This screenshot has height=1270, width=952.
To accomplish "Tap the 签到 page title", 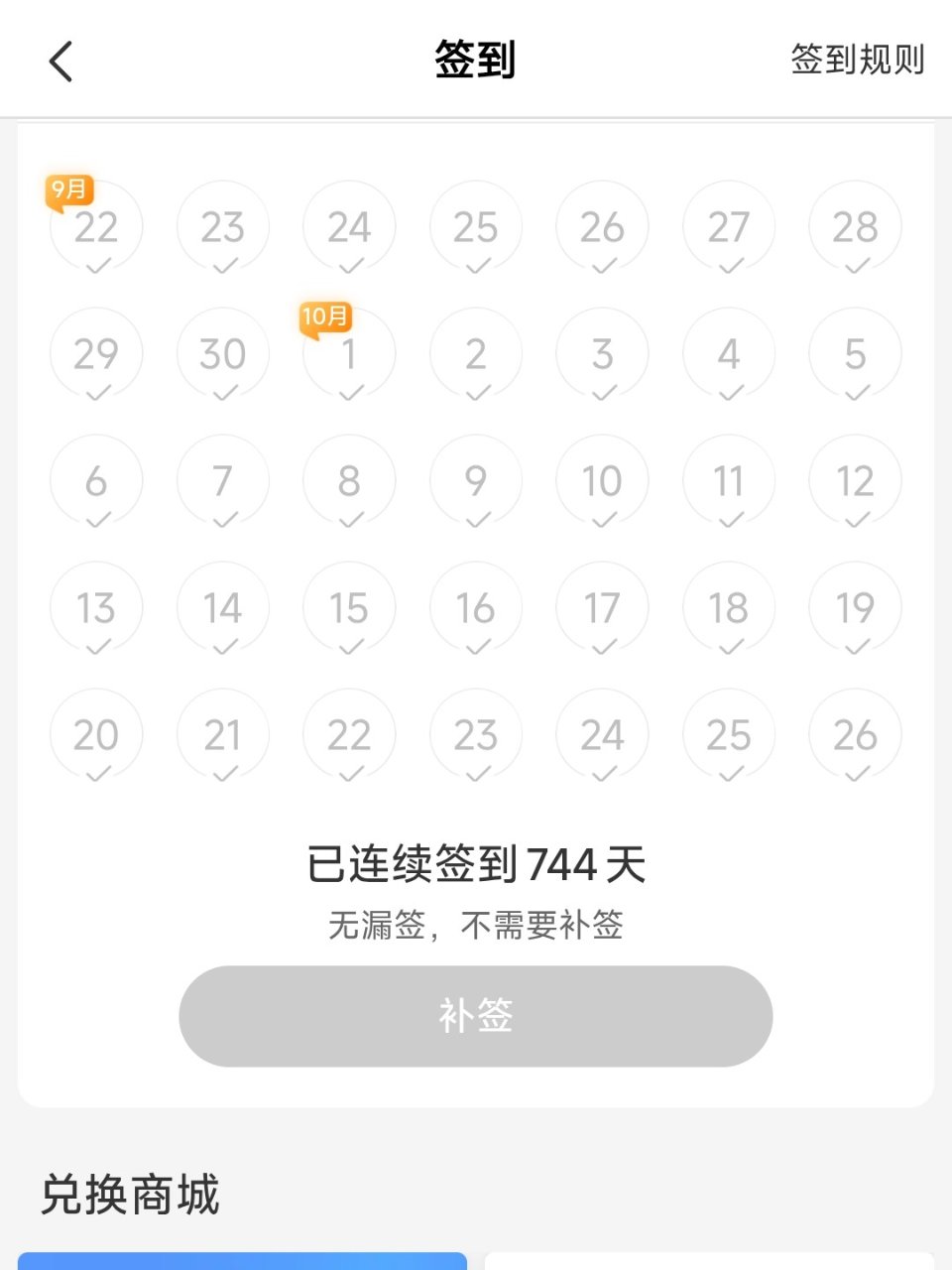I will tap(475, 60).
